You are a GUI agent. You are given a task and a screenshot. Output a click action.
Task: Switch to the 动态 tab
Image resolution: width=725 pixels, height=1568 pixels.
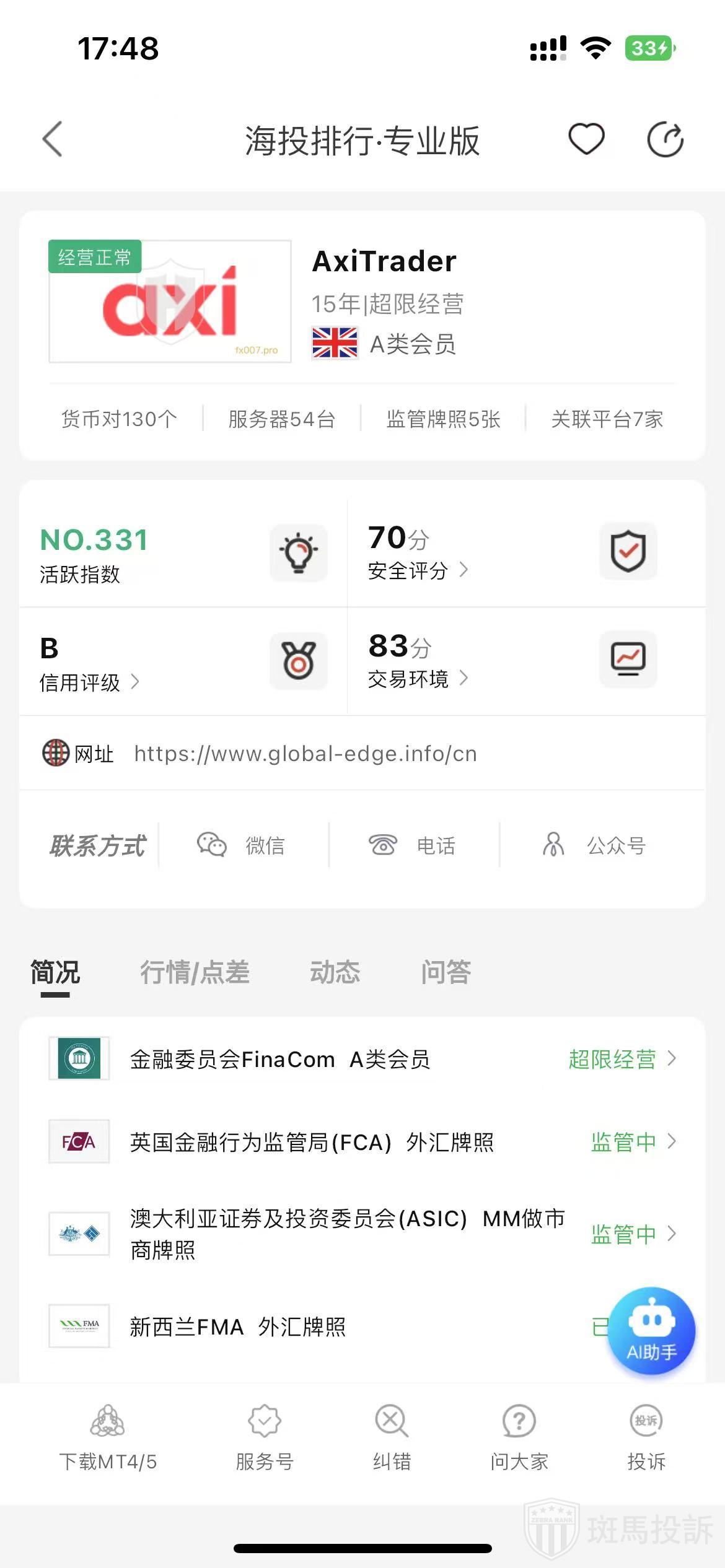[335, 972]
